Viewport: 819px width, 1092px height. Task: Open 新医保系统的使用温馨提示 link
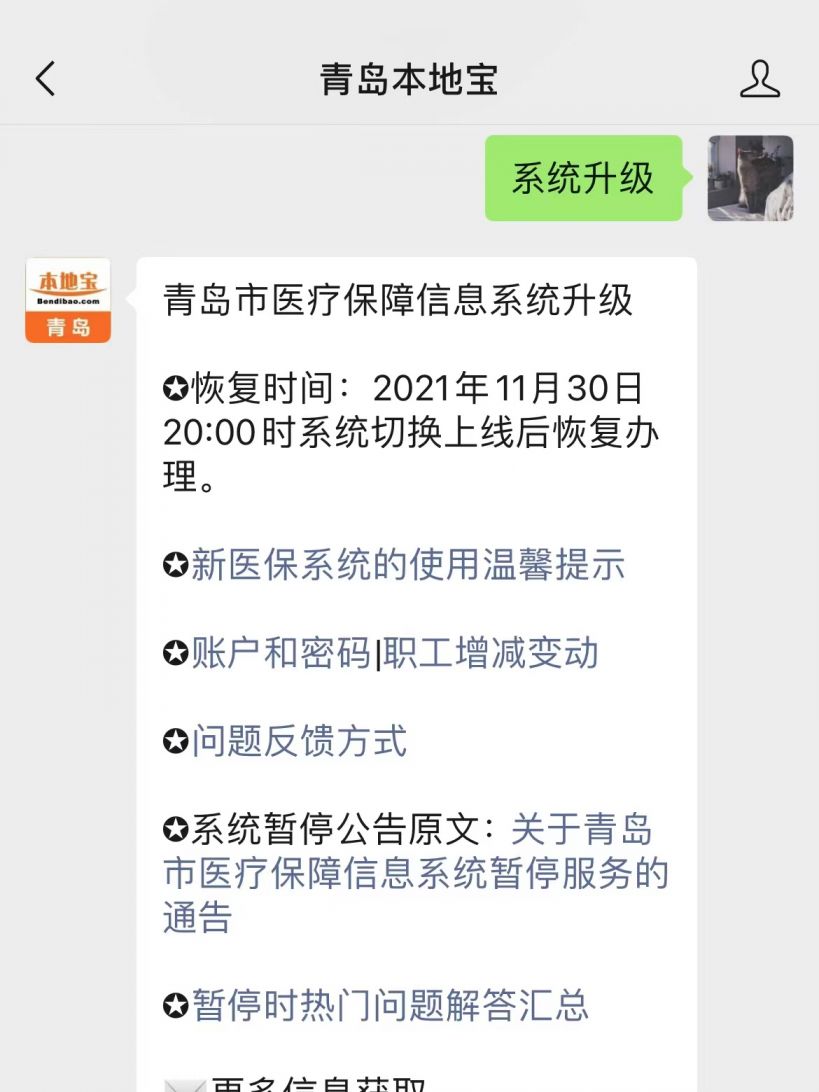[407, 565]
